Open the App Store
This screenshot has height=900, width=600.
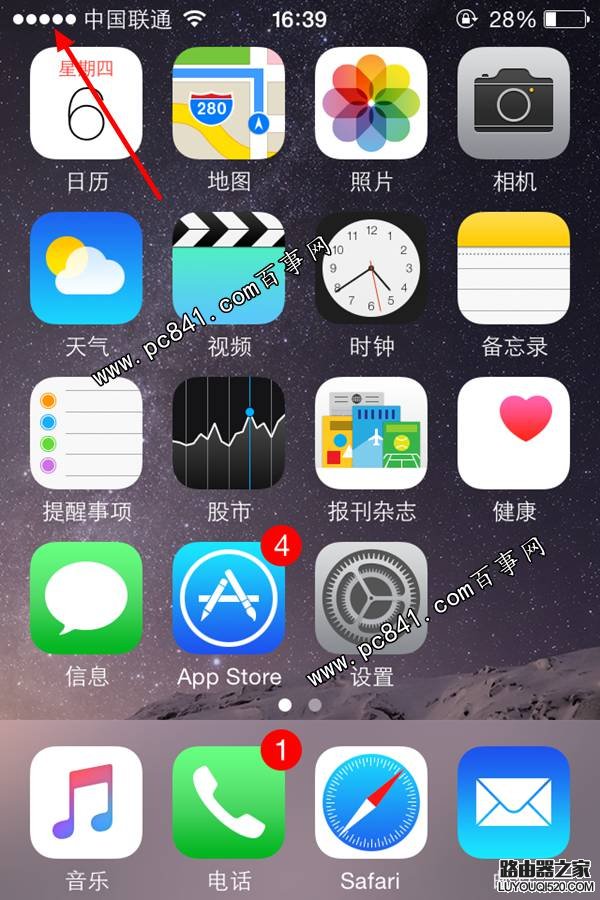(x=229, y=598)
